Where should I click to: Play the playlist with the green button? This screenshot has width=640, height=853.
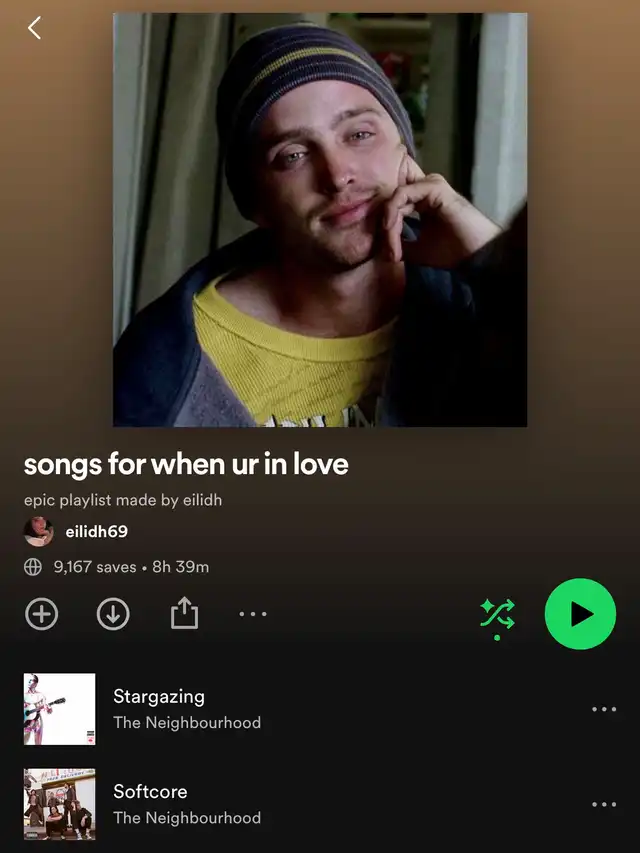[x=580, y=614]
